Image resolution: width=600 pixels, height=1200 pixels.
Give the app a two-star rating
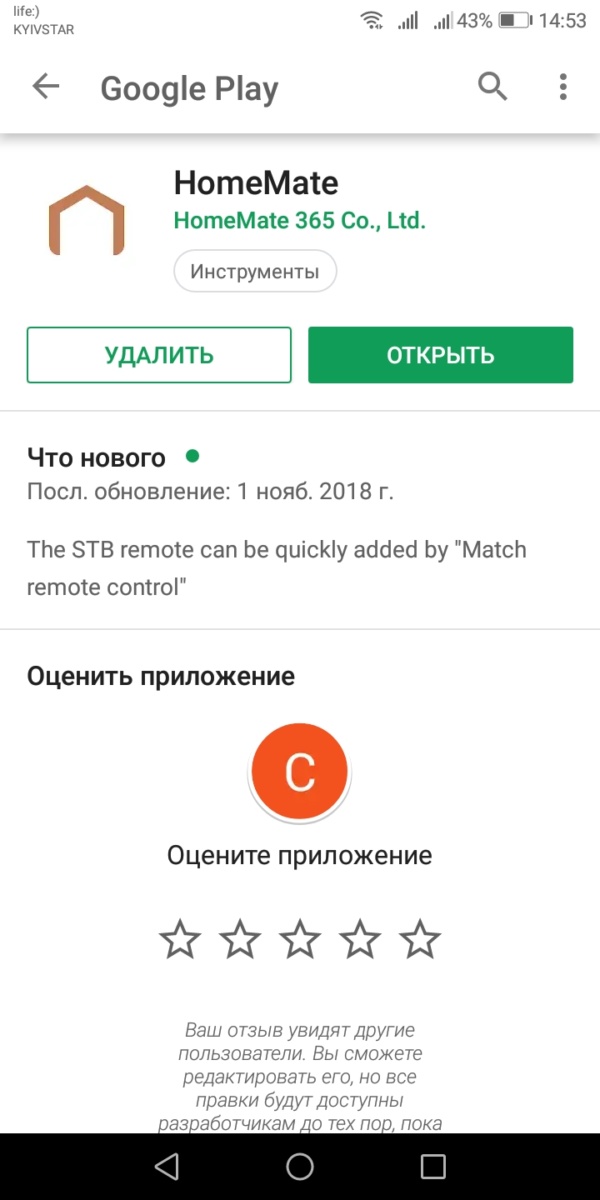pos(240,940)
